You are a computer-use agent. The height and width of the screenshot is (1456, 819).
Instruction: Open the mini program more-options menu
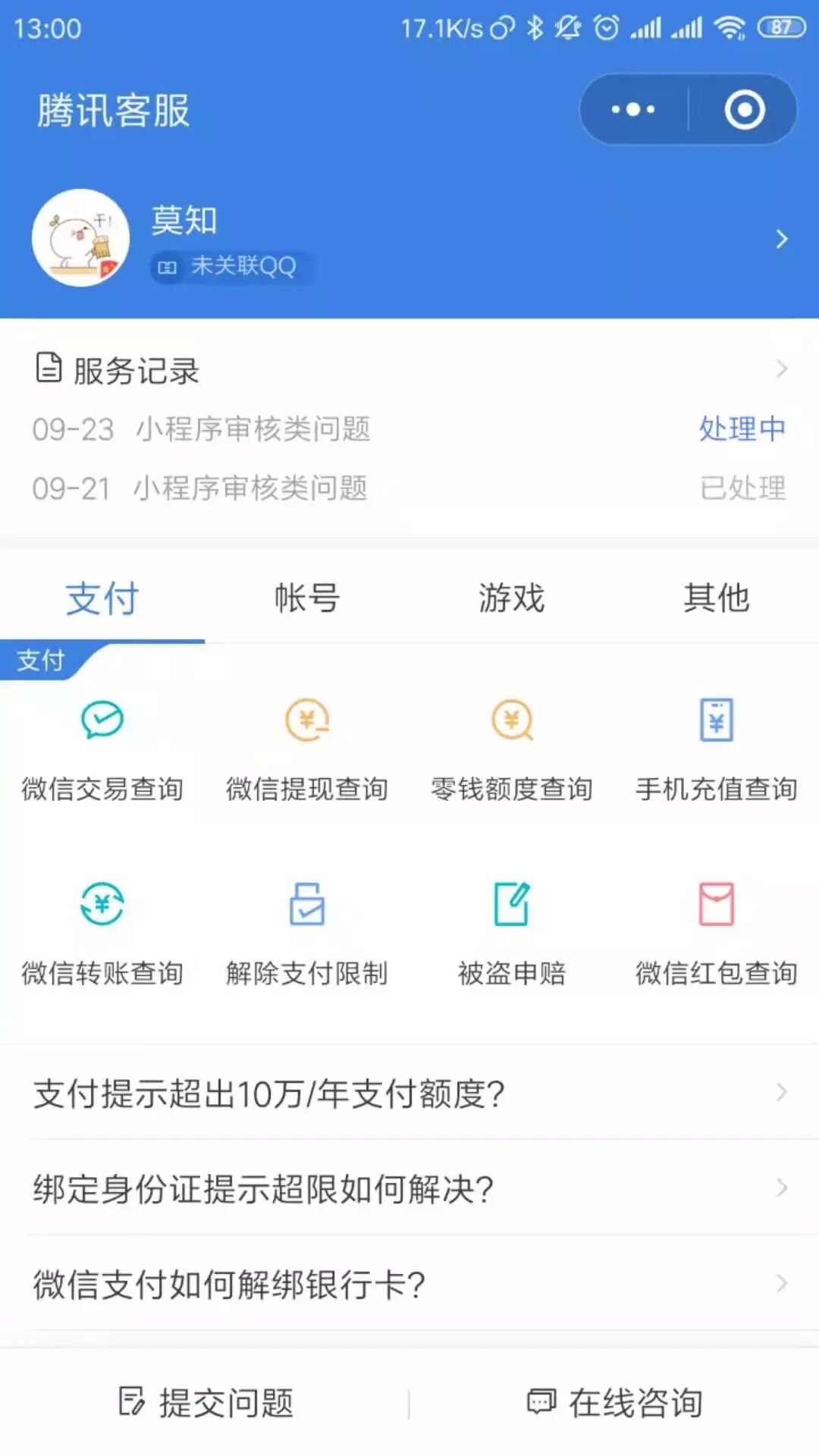[634, 110]
